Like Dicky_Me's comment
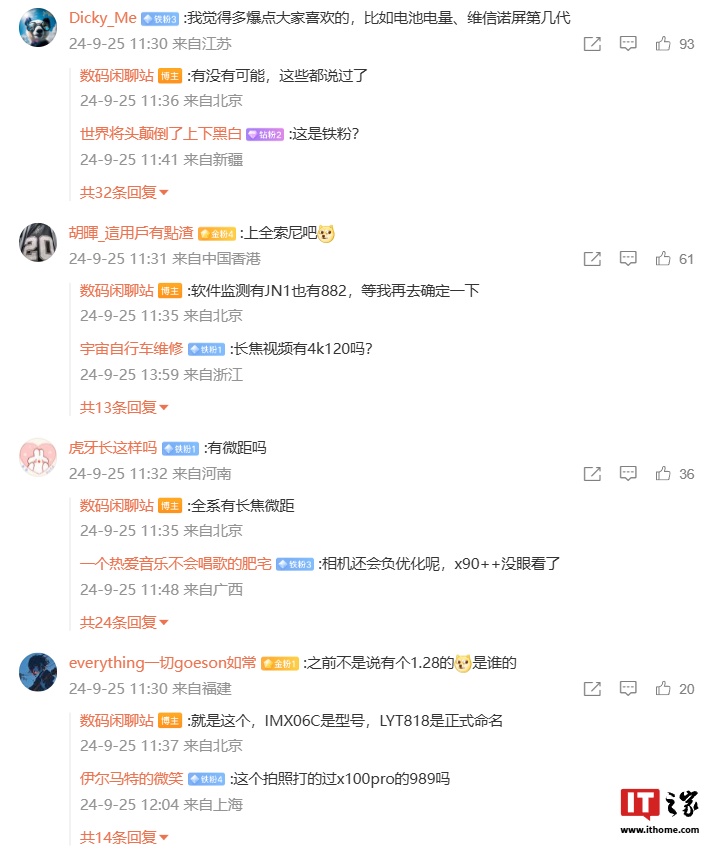This screenshot has height=850, width=712. click(x=663, y=44)
